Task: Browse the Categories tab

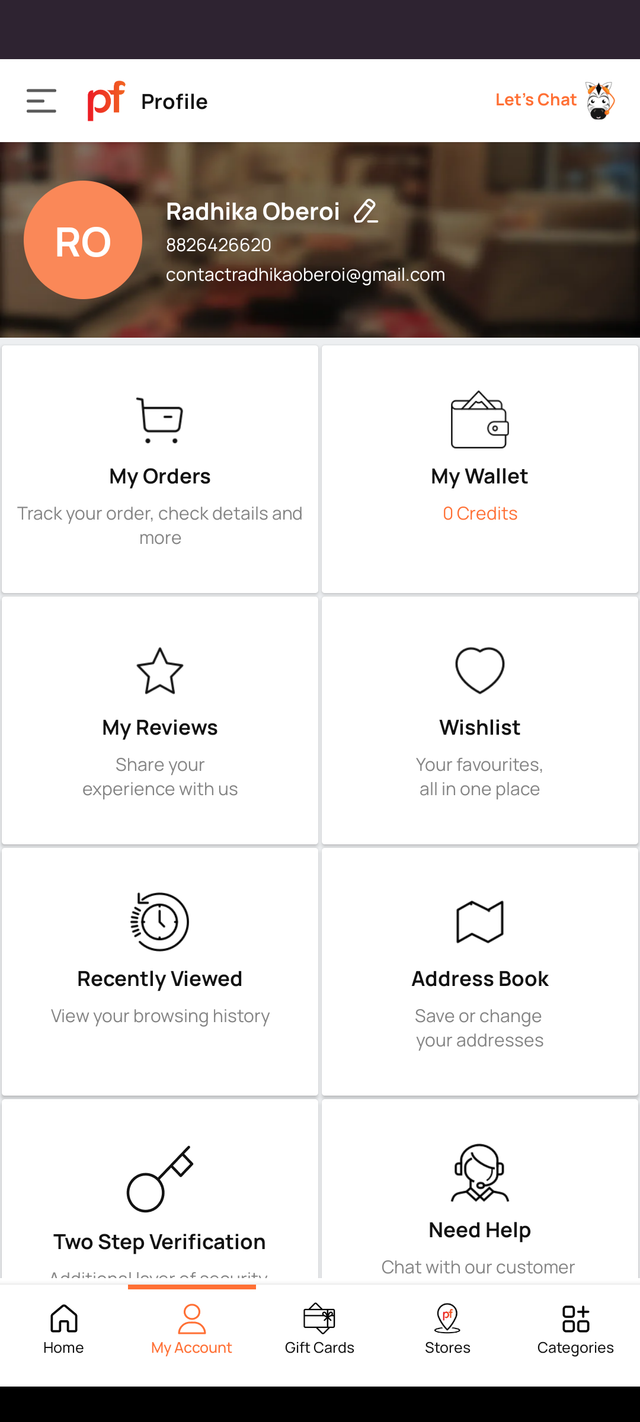Action: 576,1330
